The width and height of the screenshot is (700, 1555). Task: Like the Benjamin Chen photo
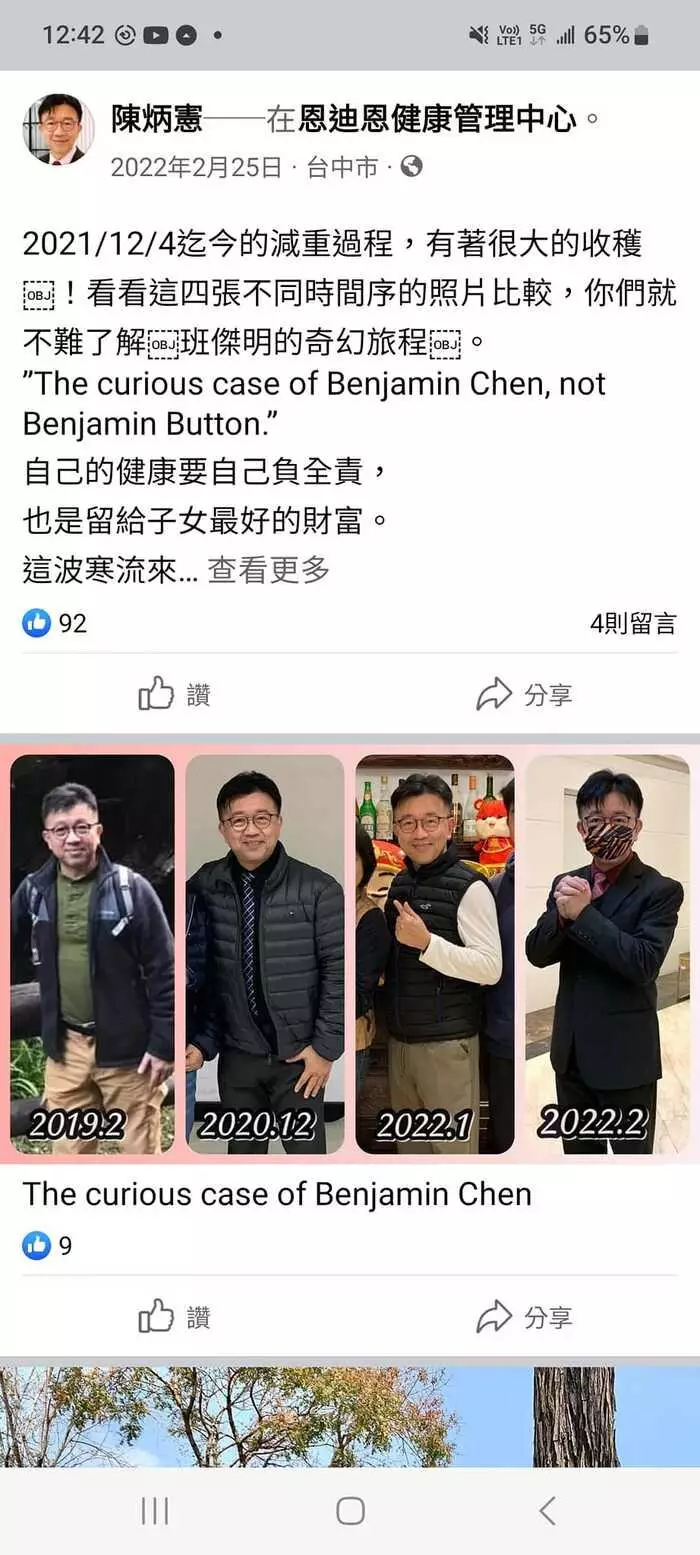click(x=174, y=1317)
